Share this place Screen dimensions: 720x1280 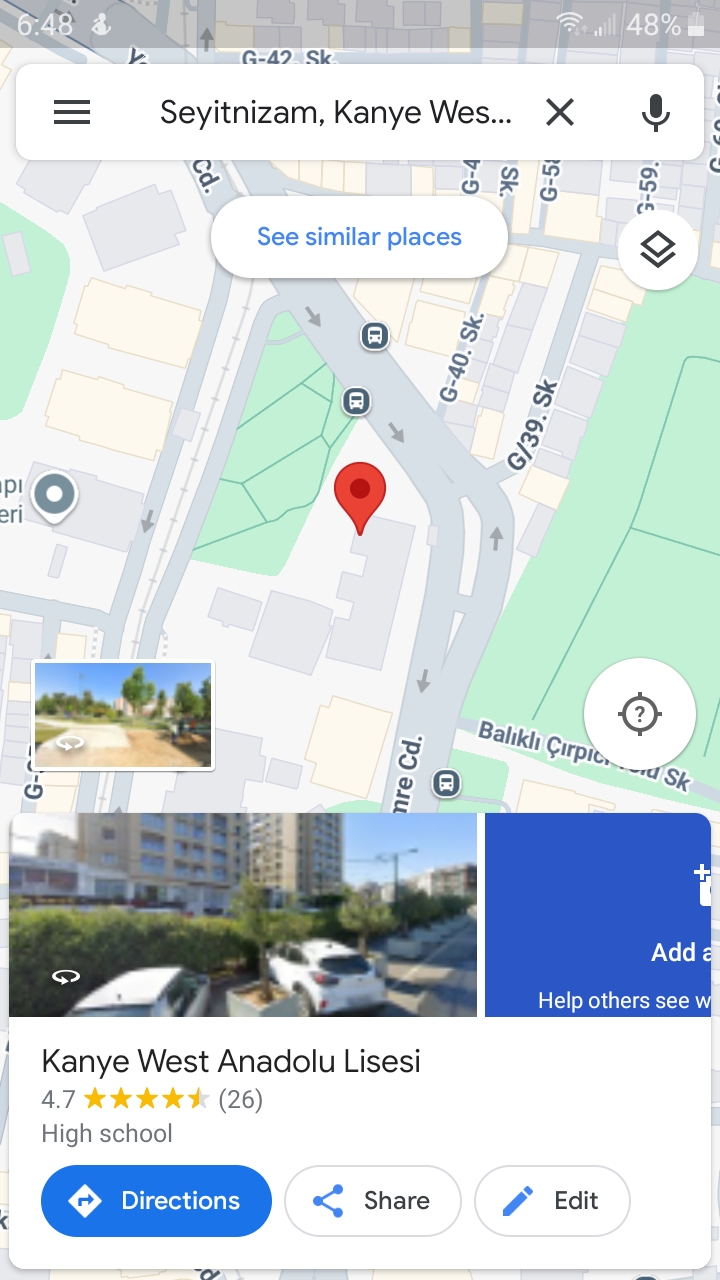372,1200
